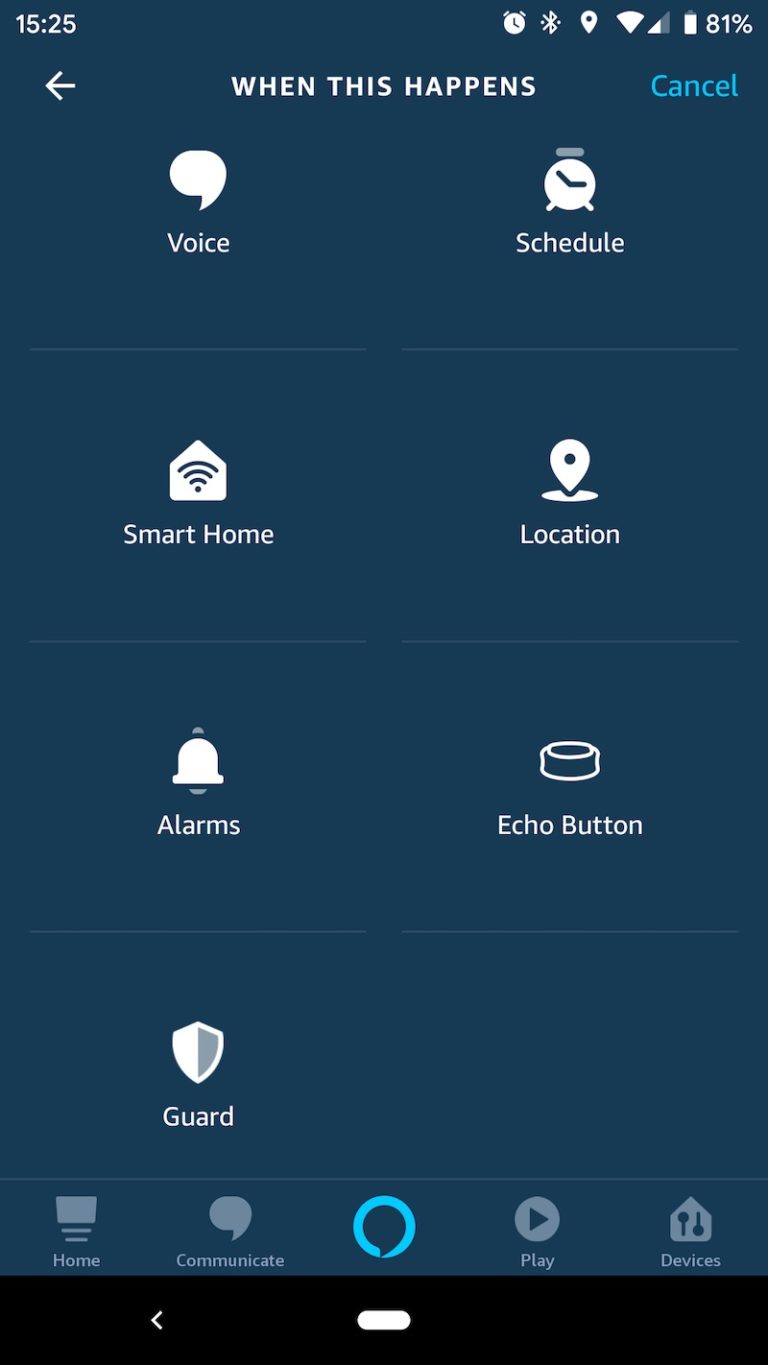Select the Voice trigger icon
This screenshot has height=1365, width=768.
coord(198,180)
